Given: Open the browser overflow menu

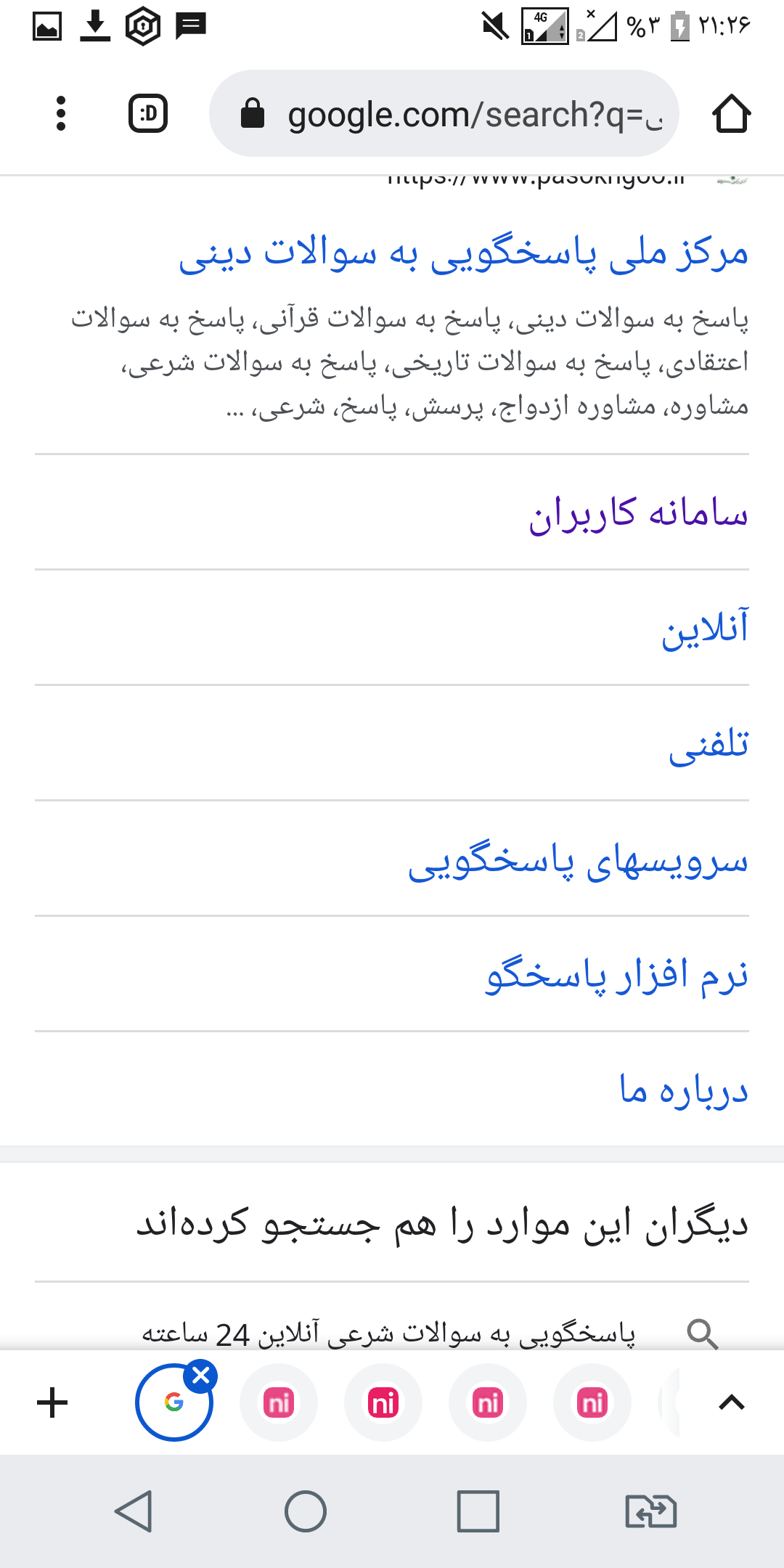Looking at the screenshot, I should 61,114.
